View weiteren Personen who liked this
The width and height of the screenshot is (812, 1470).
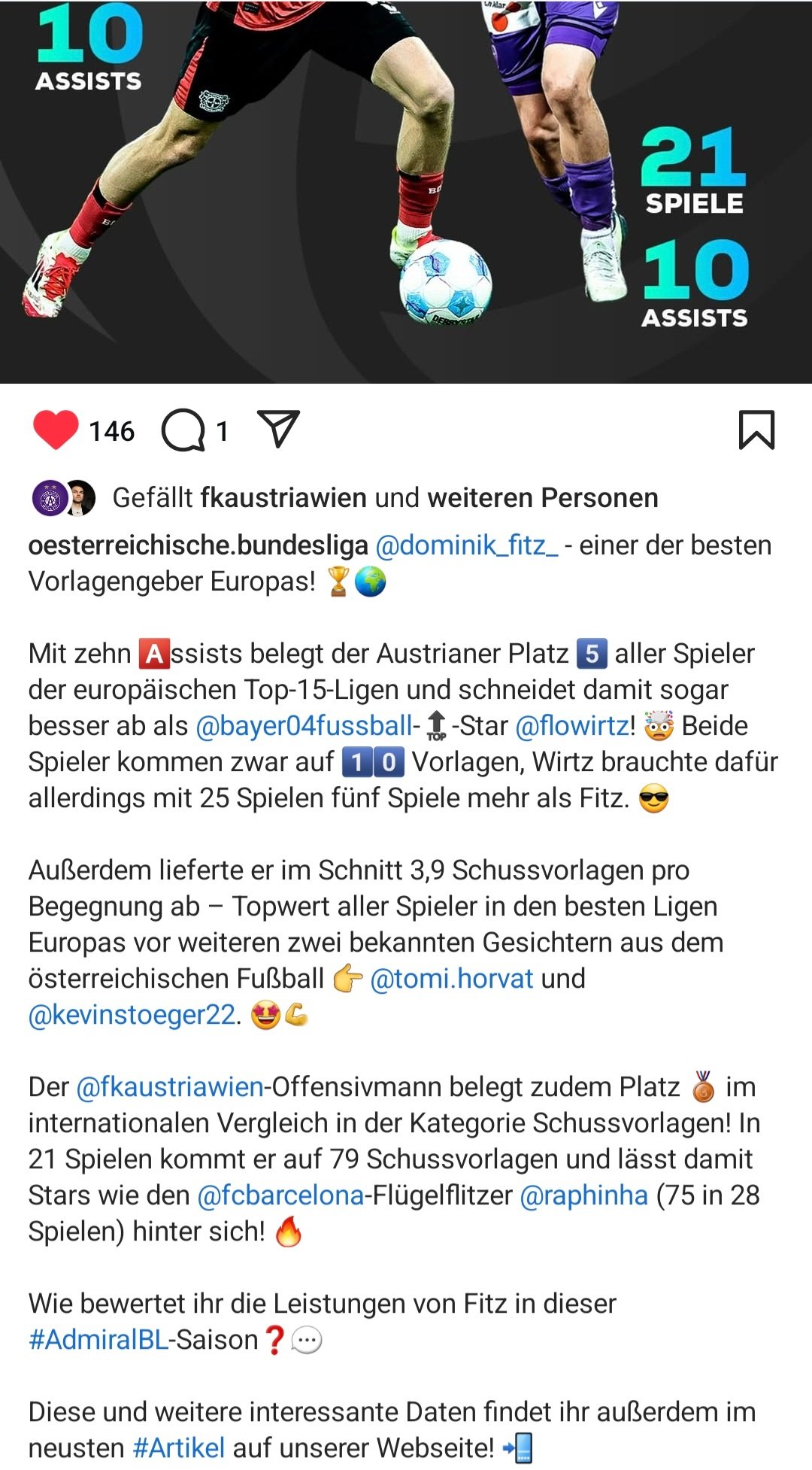pyautogui.click(x=543, y=498)
